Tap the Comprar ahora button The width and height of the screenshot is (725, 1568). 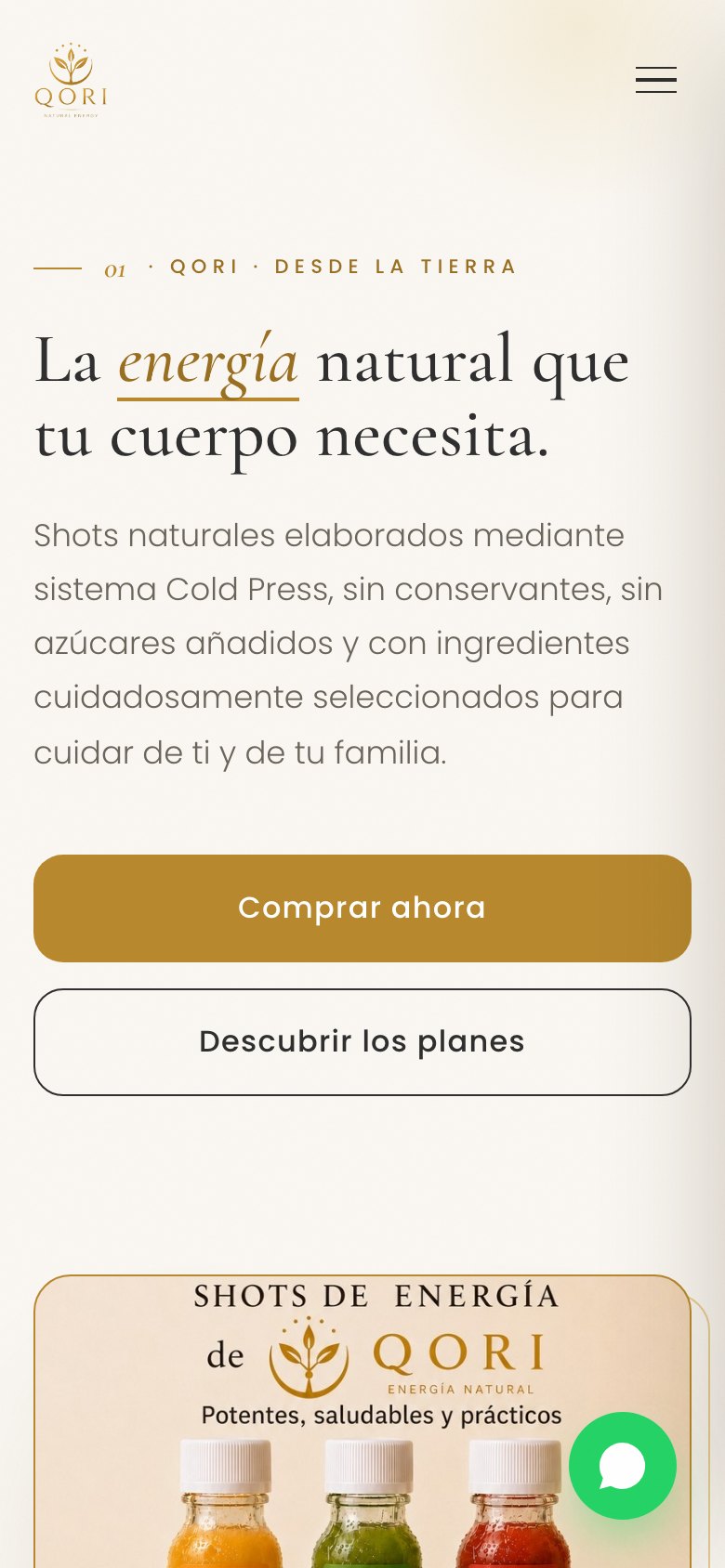pyautogui.click(x=362, y=908)
